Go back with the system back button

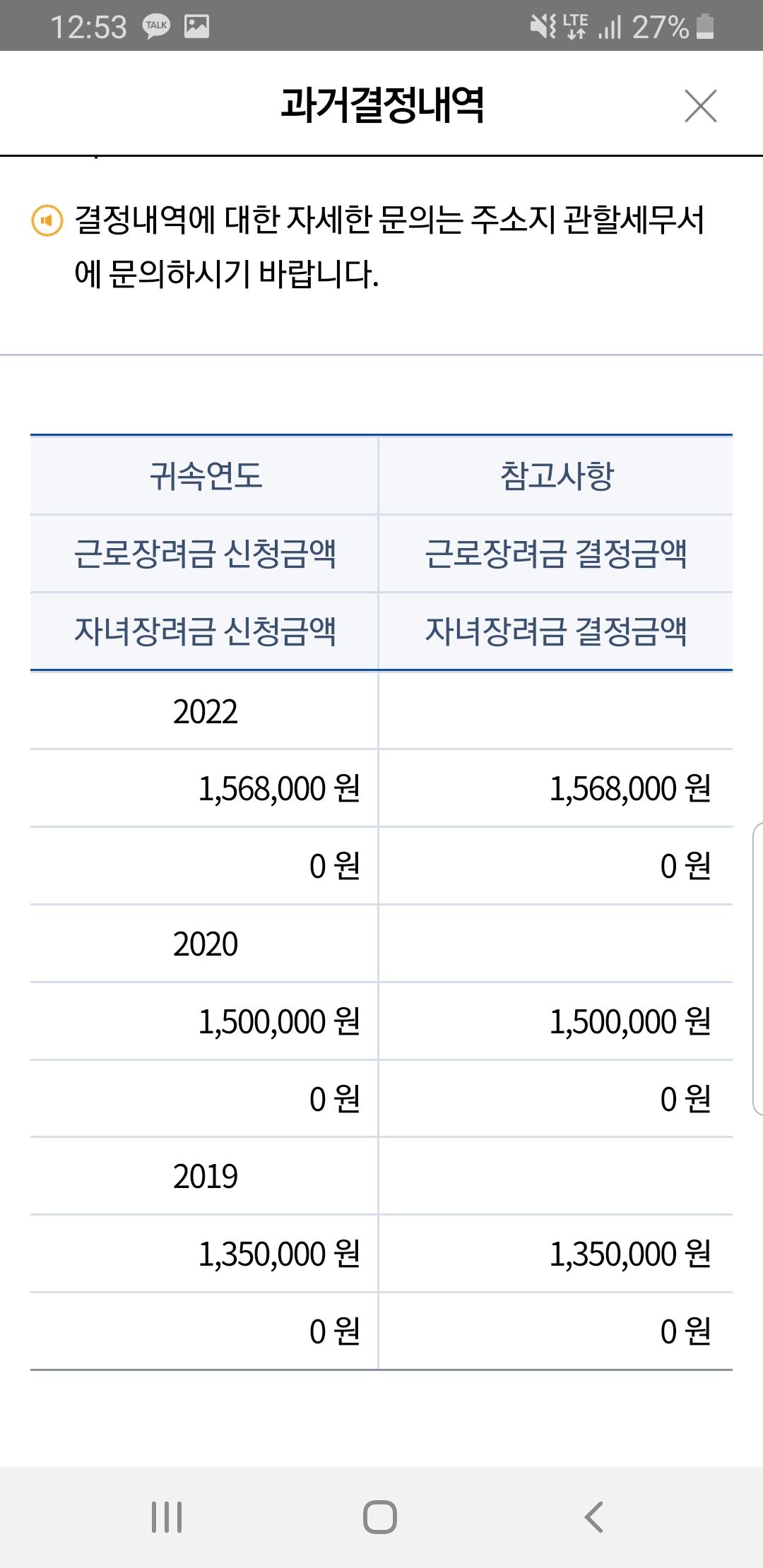point(593,1516)
